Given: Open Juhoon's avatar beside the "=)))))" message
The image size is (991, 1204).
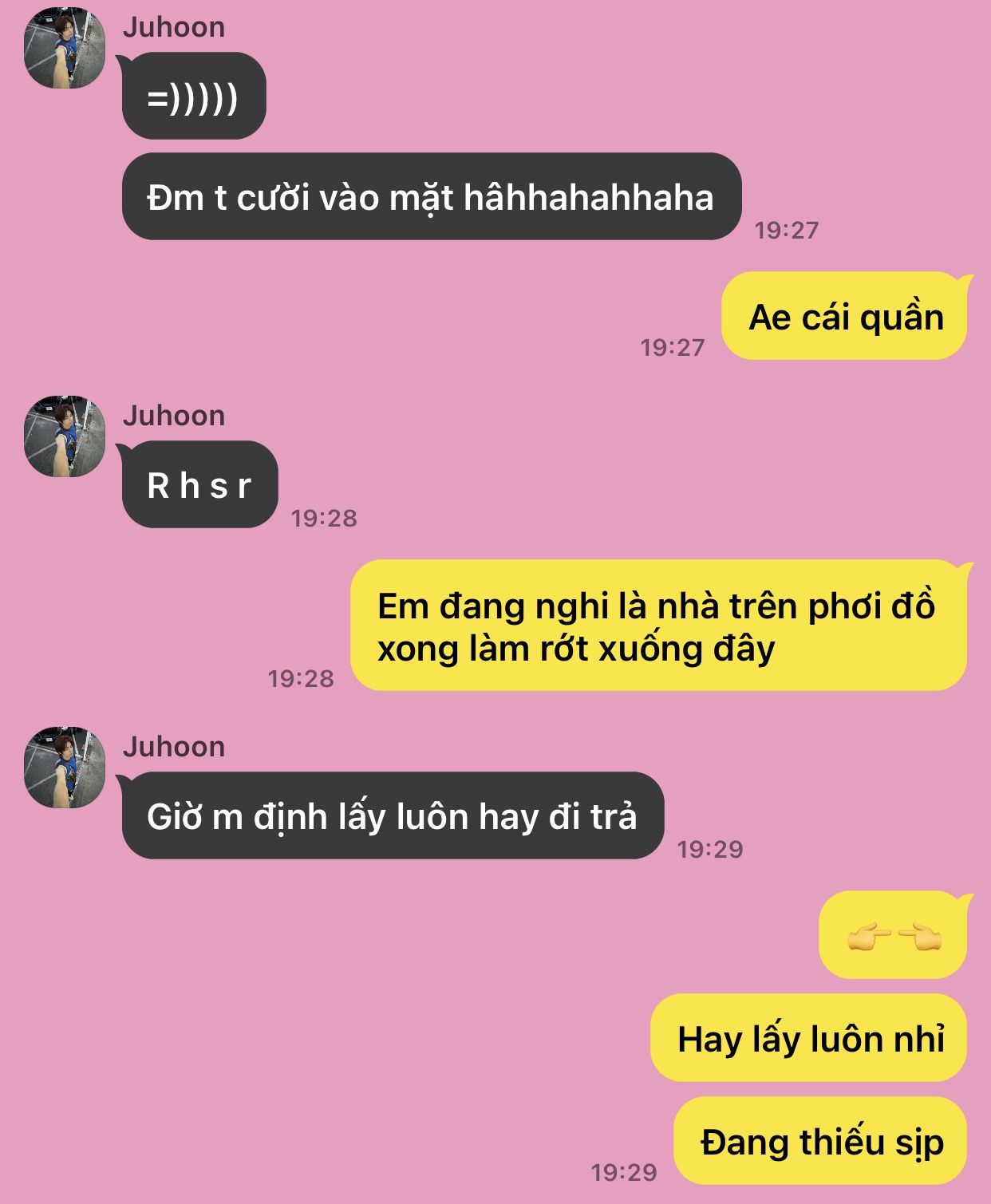Looking at the screenshot, I should (65, 49).
